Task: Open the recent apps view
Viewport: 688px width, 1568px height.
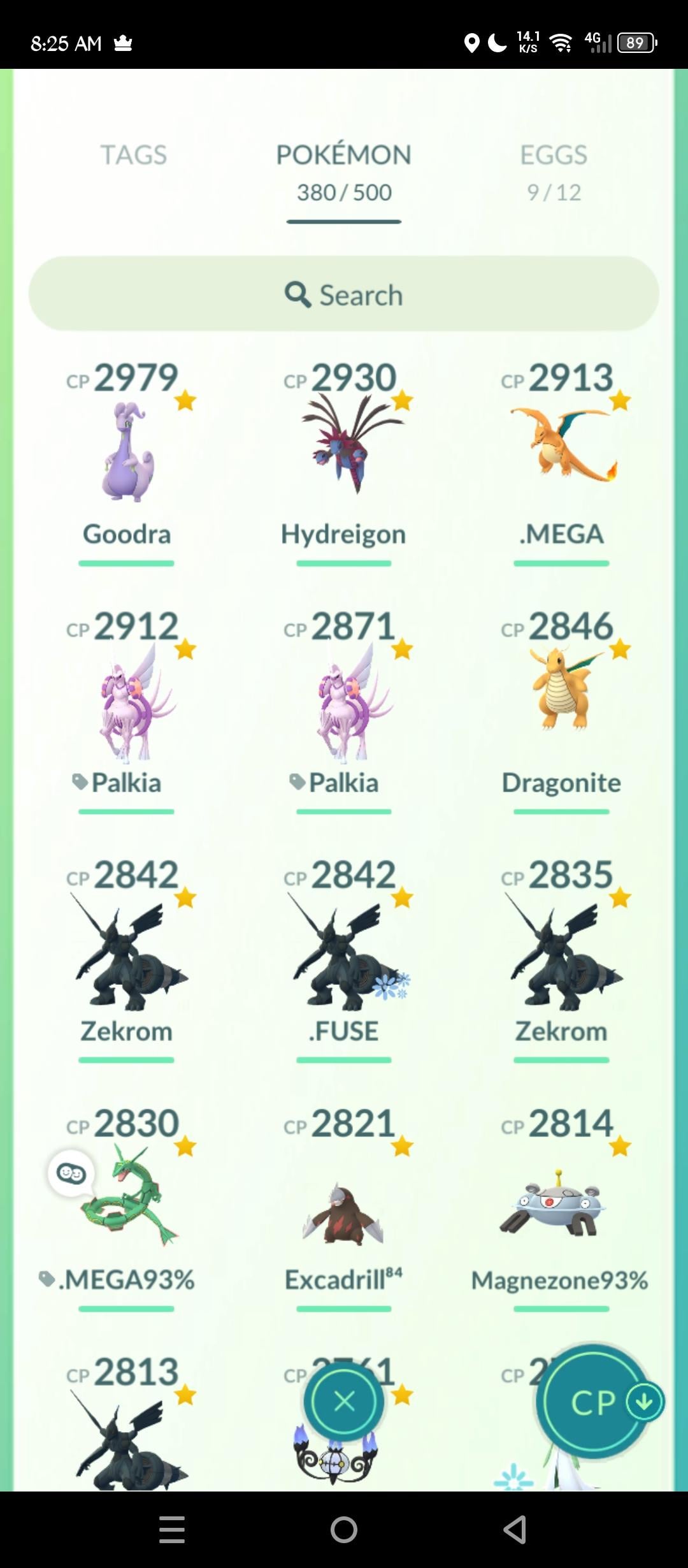Action: click(x=172, y=1530)
